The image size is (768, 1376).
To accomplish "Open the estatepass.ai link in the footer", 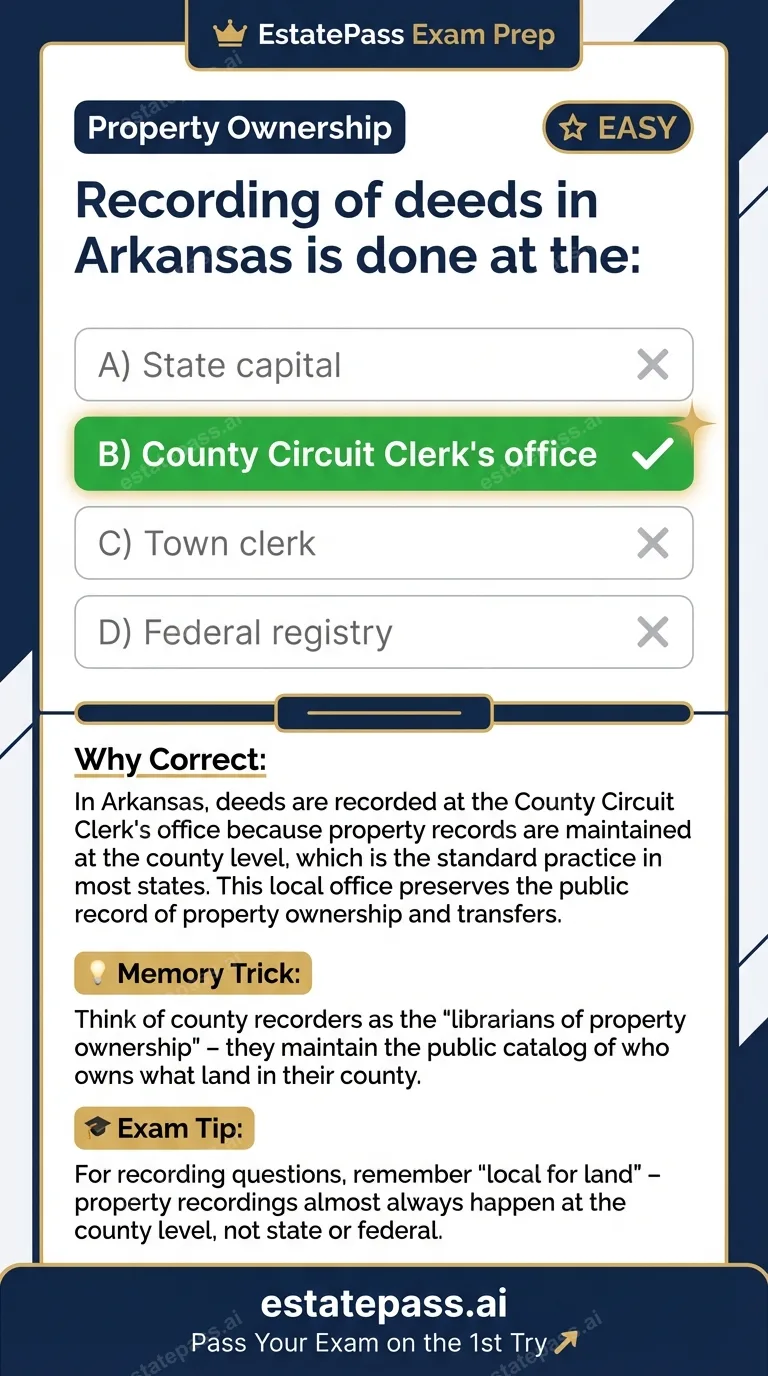I will 384,1303.
